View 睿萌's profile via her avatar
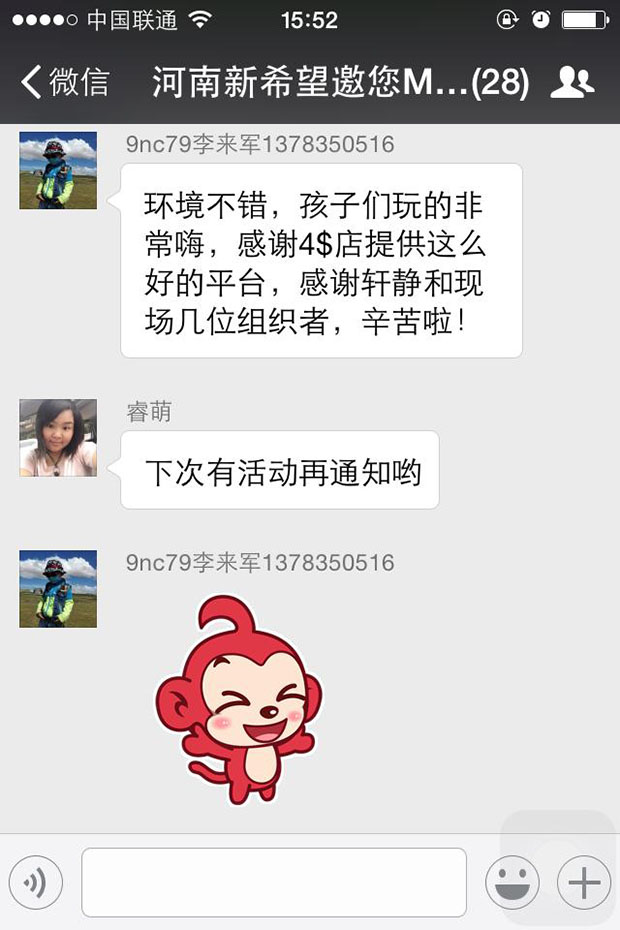This screenshot has height=930, width=620. 58,438
